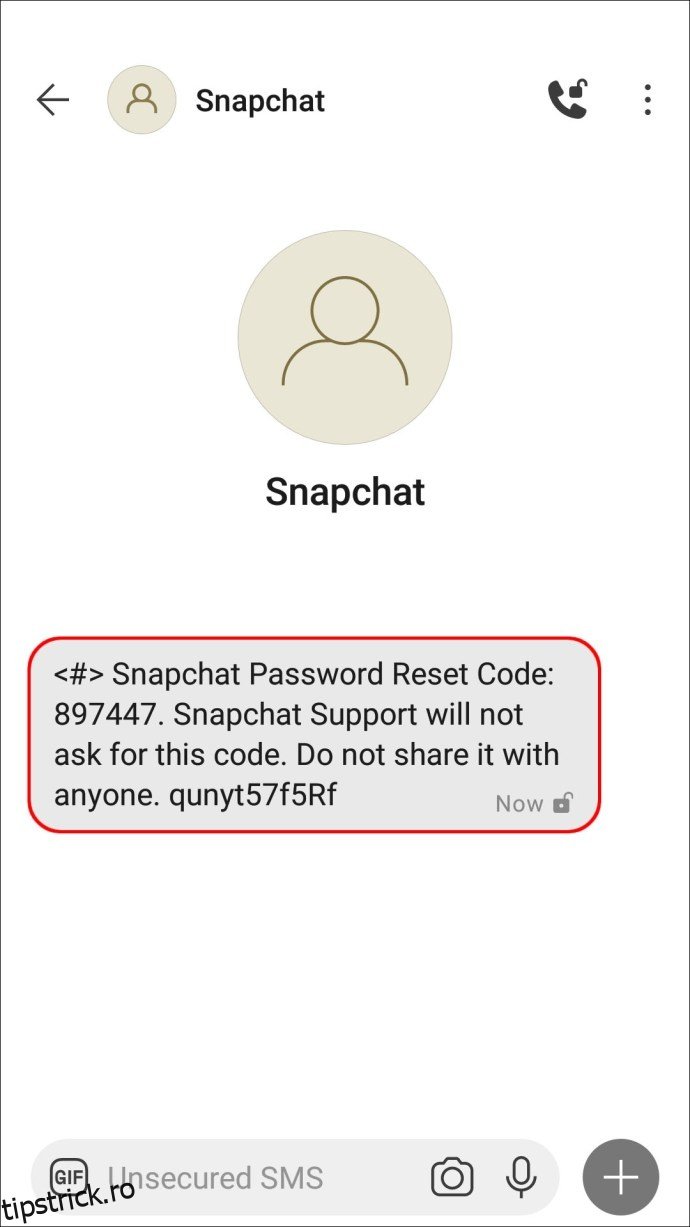This screenshot has width=690, height=1227.
Task: Select the Password Reset Code message bubble
Action: click(313, 734)
